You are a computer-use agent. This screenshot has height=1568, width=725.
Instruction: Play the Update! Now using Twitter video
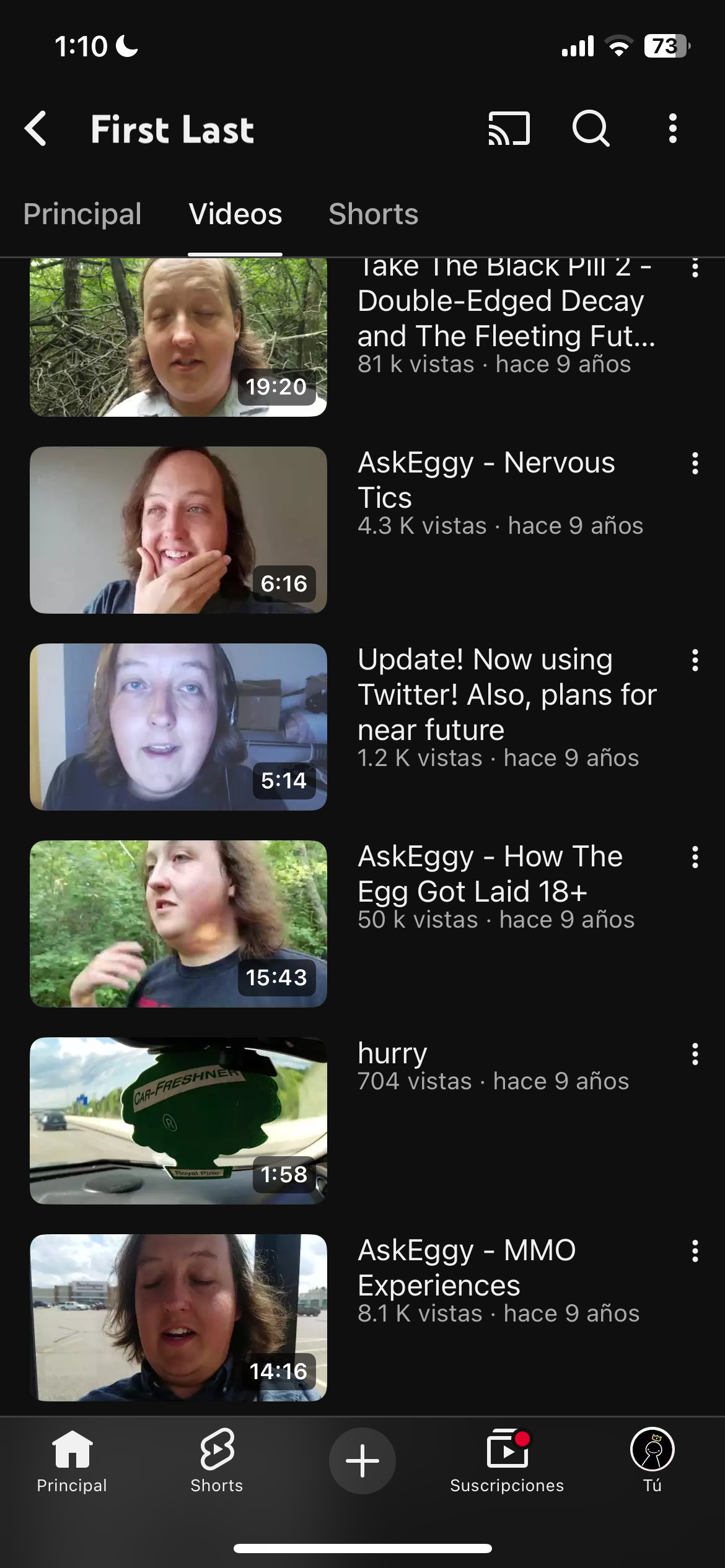[178, 727]
